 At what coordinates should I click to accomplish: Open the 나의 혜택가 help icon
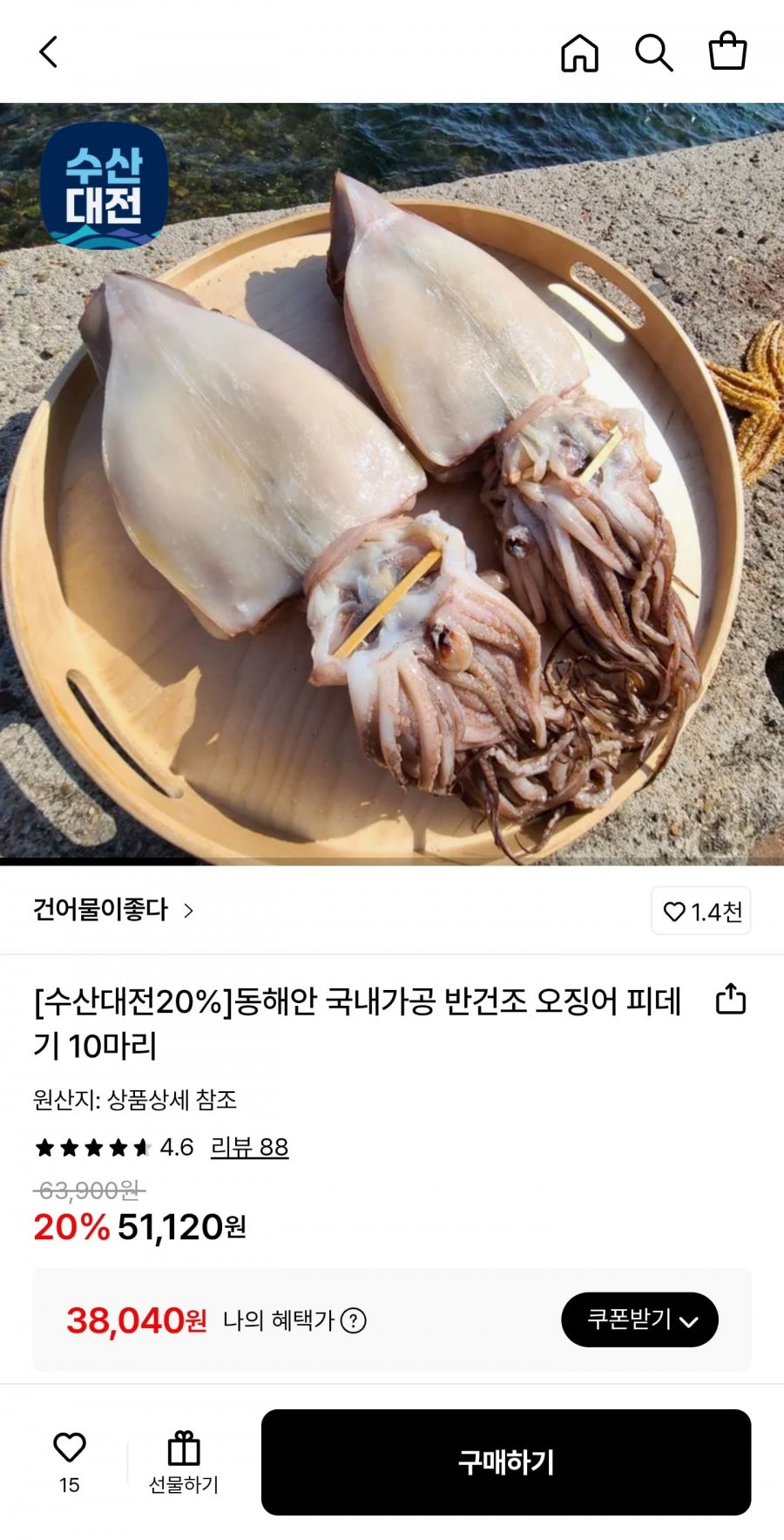point(353,1320)
